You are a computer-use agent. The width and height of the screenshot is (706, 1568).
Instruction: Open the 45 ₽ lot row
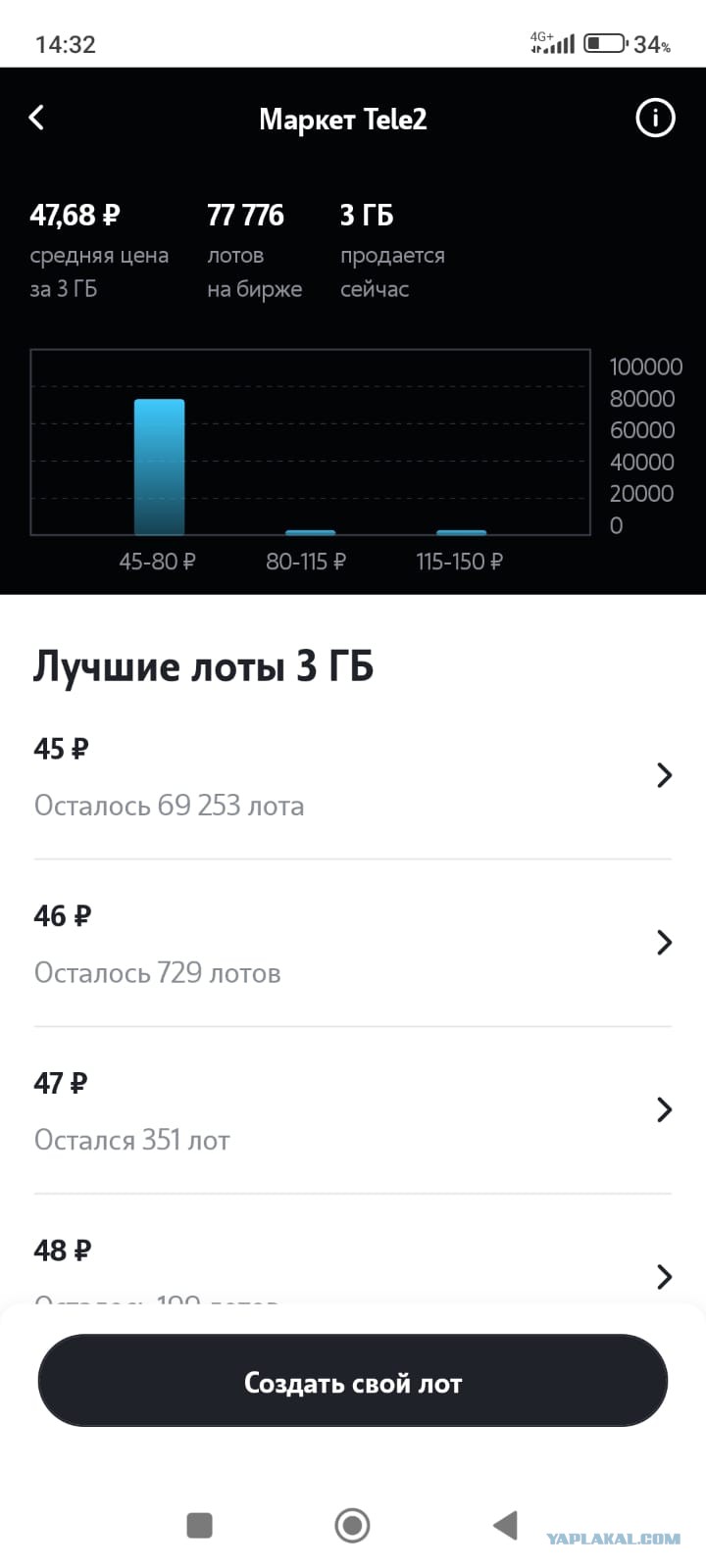(x=353, y=776)
